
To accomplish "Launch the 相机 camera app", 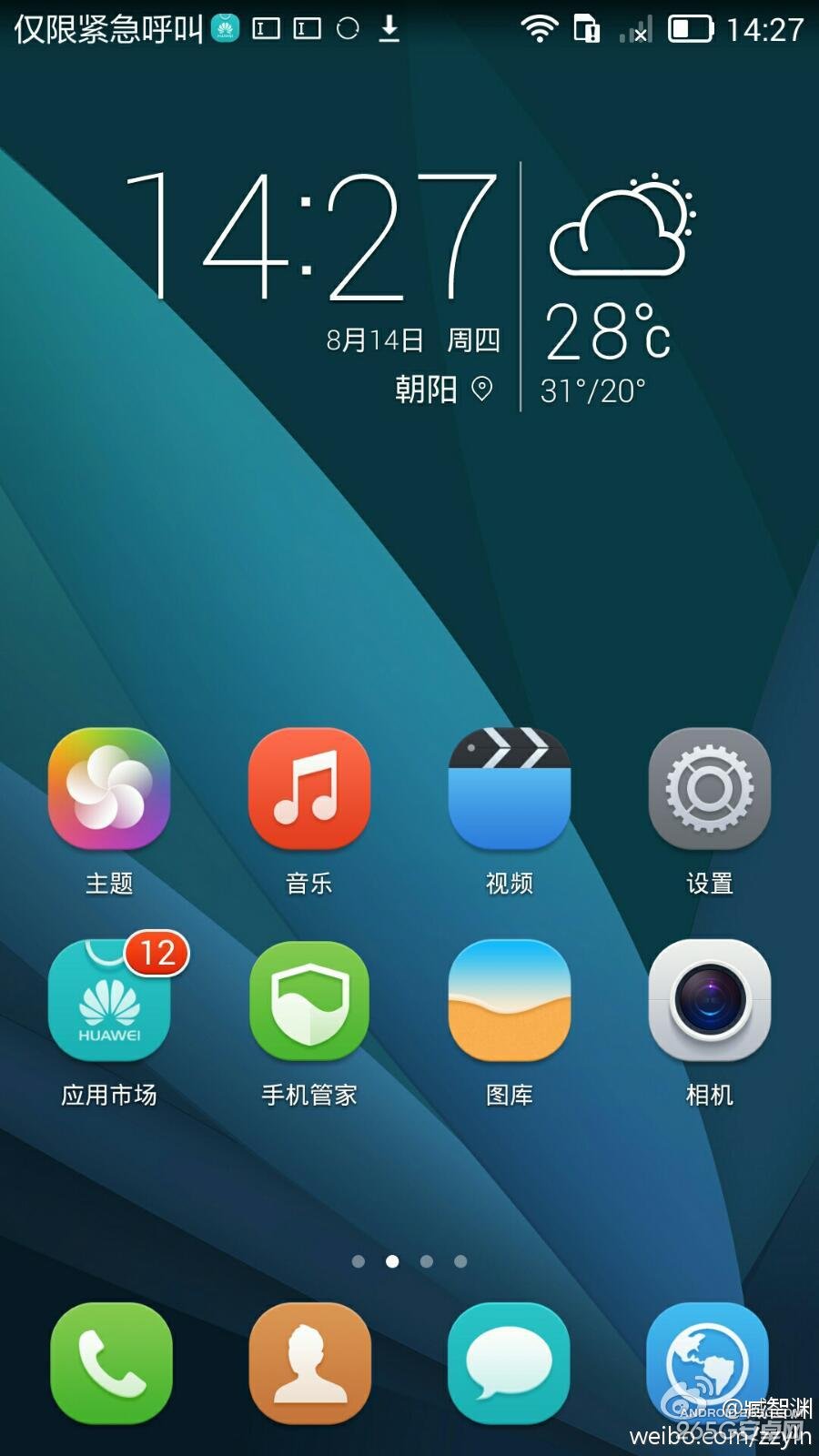I will click(x=710, y=1001).
